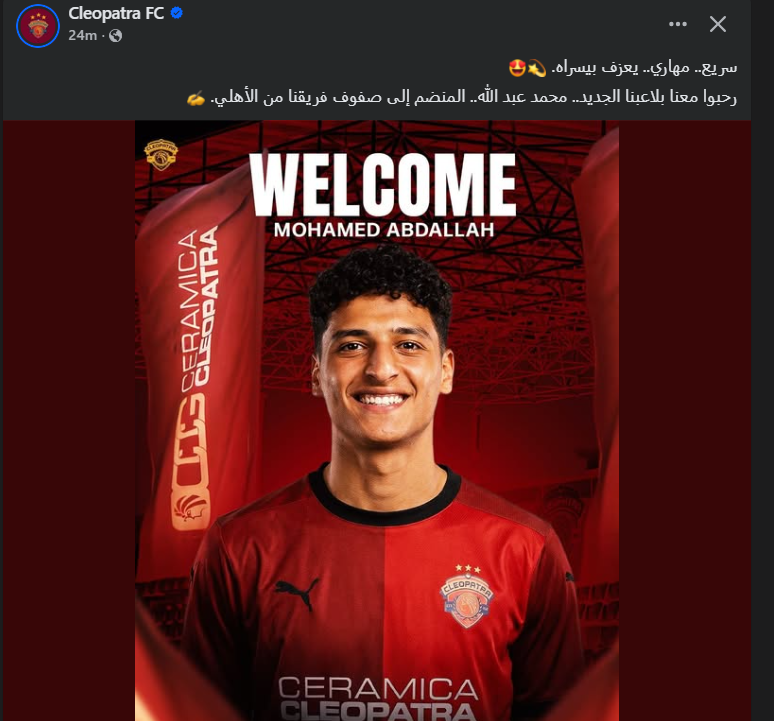Viewport: 774px width, 721px height.
Task: Dismiss the post with the X button
Action: tap(718, 24)
